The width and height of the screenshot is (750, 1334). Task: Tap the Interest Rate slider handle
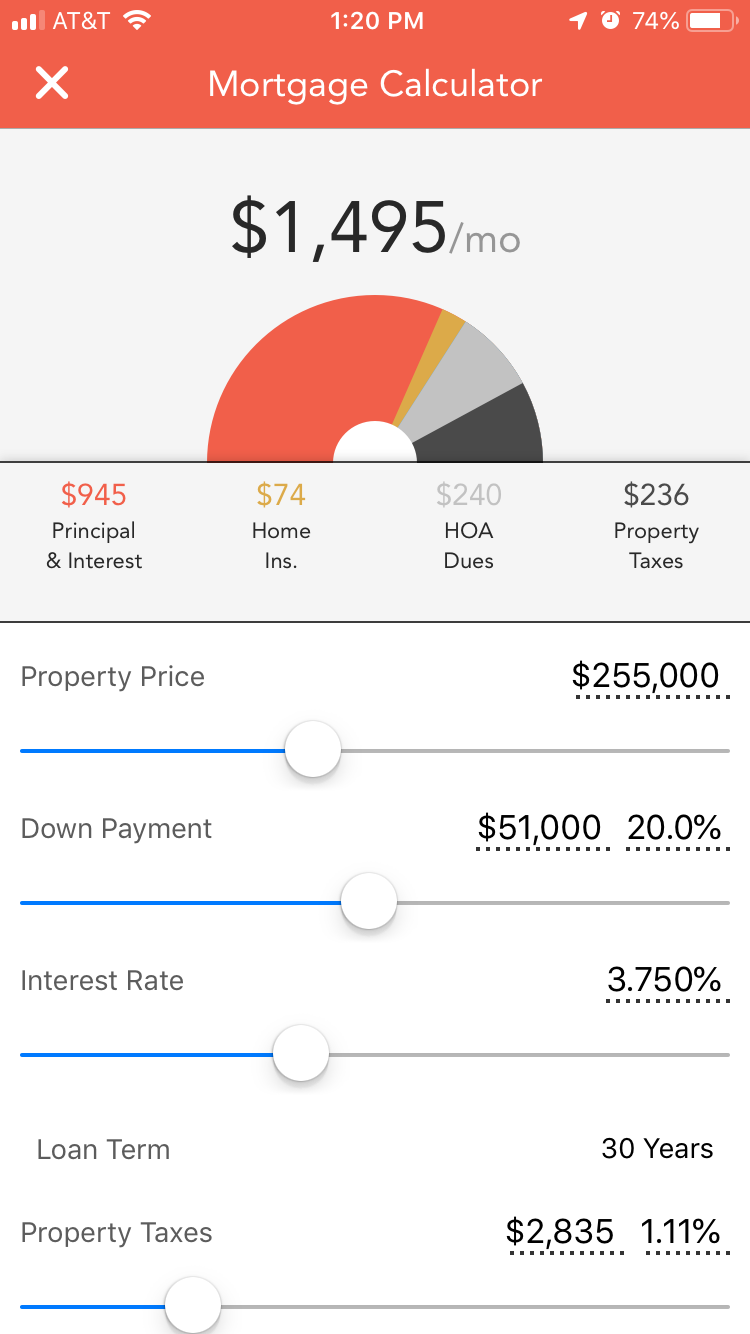pos(301,1054)
